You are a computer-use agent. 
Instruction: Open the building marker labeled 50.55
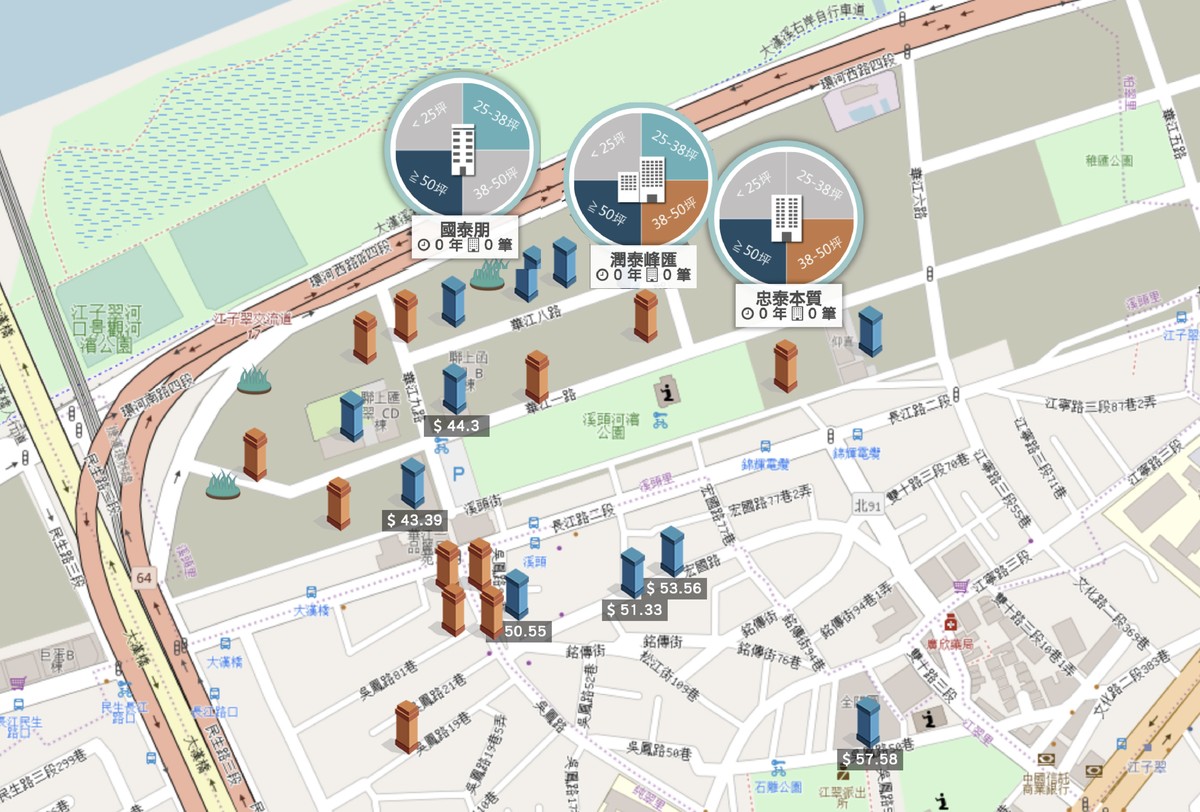pos(516,595)
